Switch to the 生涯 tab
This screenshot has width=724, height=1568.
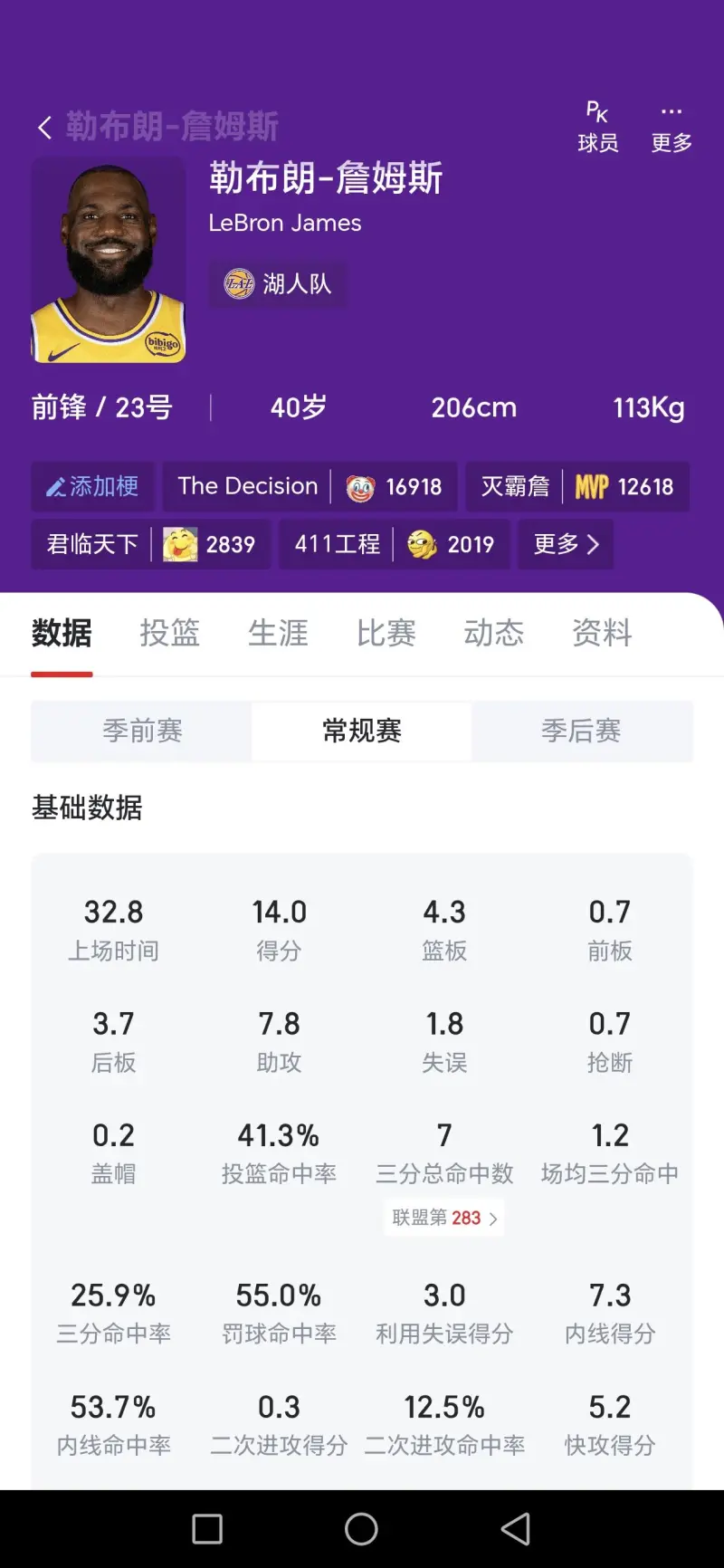click(x=278, y=633)
